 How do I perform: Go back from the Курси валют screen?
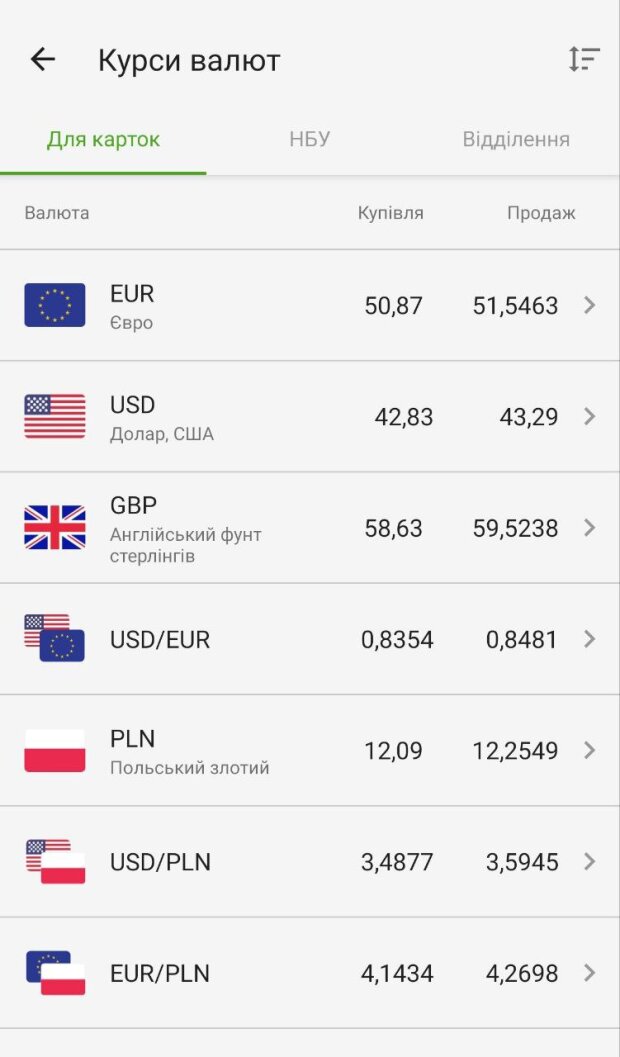(43, 60)
